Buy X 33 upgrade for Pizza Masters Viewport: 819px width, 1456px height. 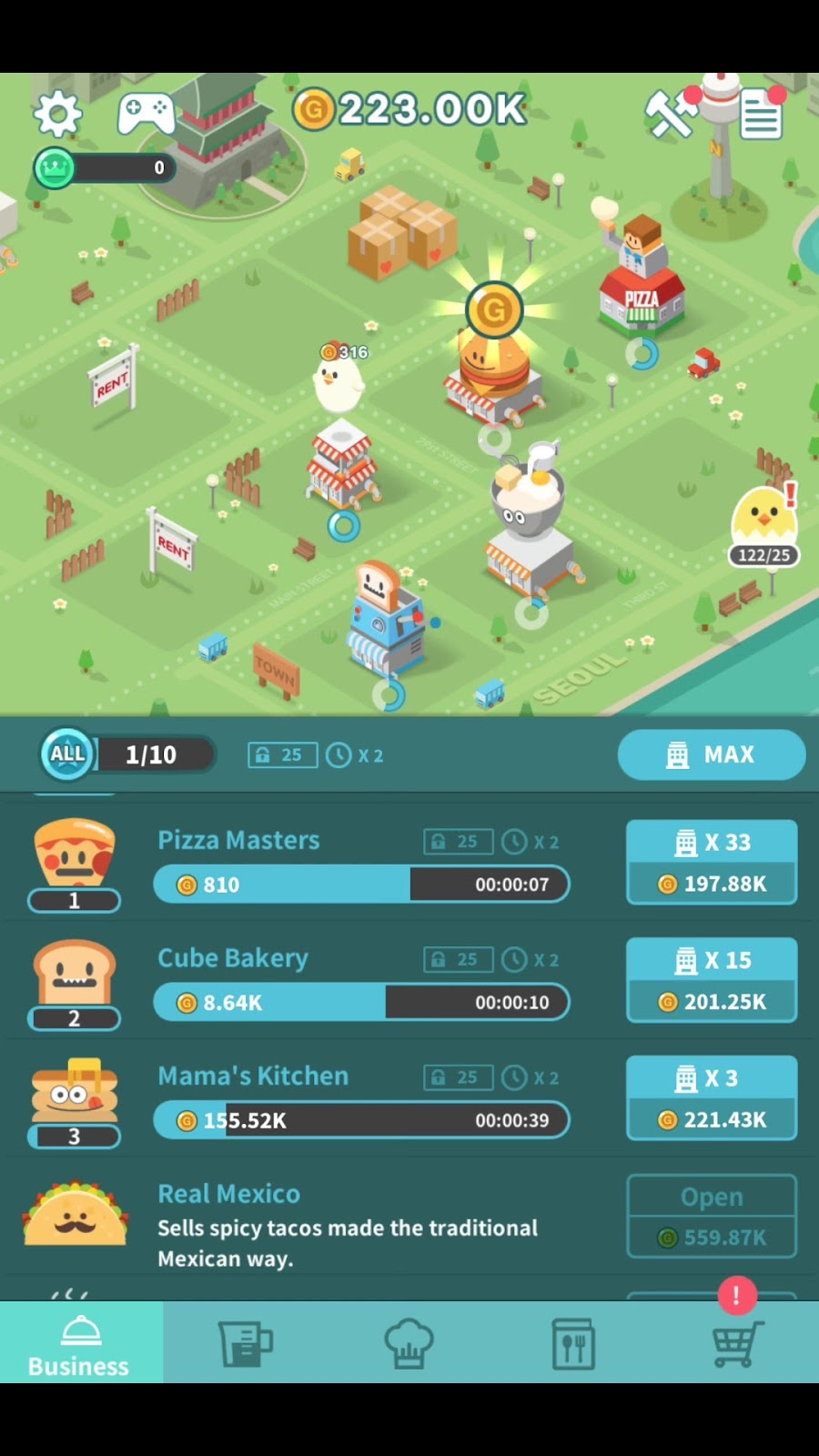click(712, 862)
